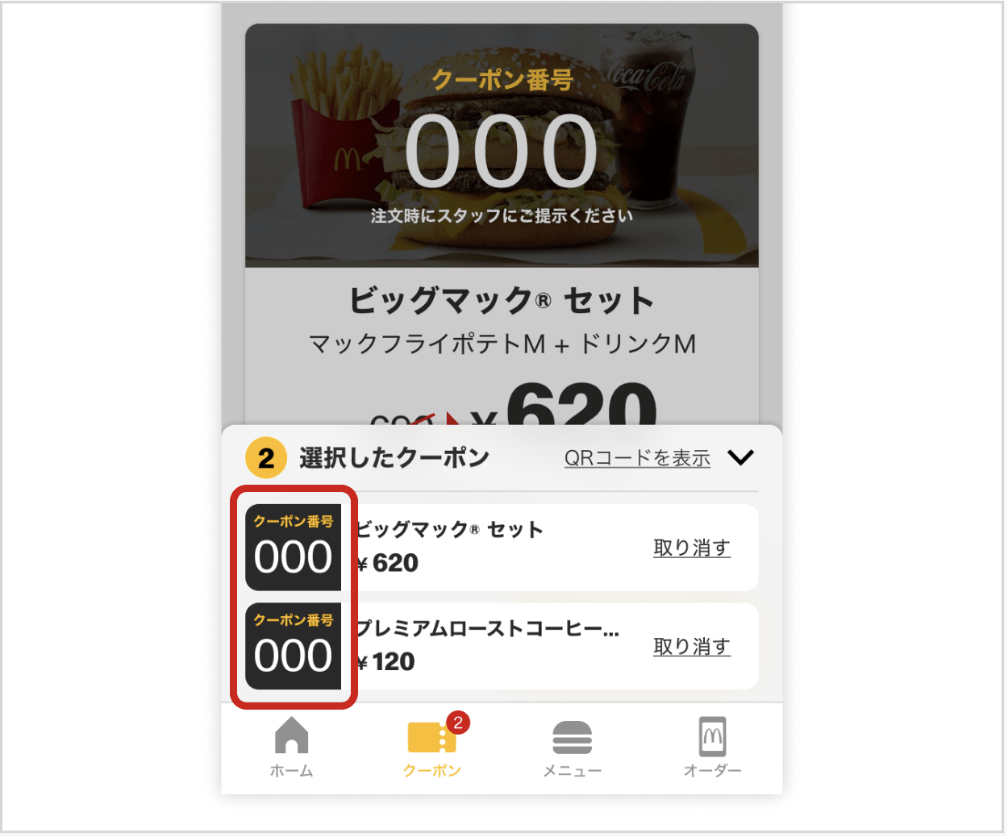1006x836 pixels.
Task: Tap the QRコードを表示 link
Action: pos(637,458)
